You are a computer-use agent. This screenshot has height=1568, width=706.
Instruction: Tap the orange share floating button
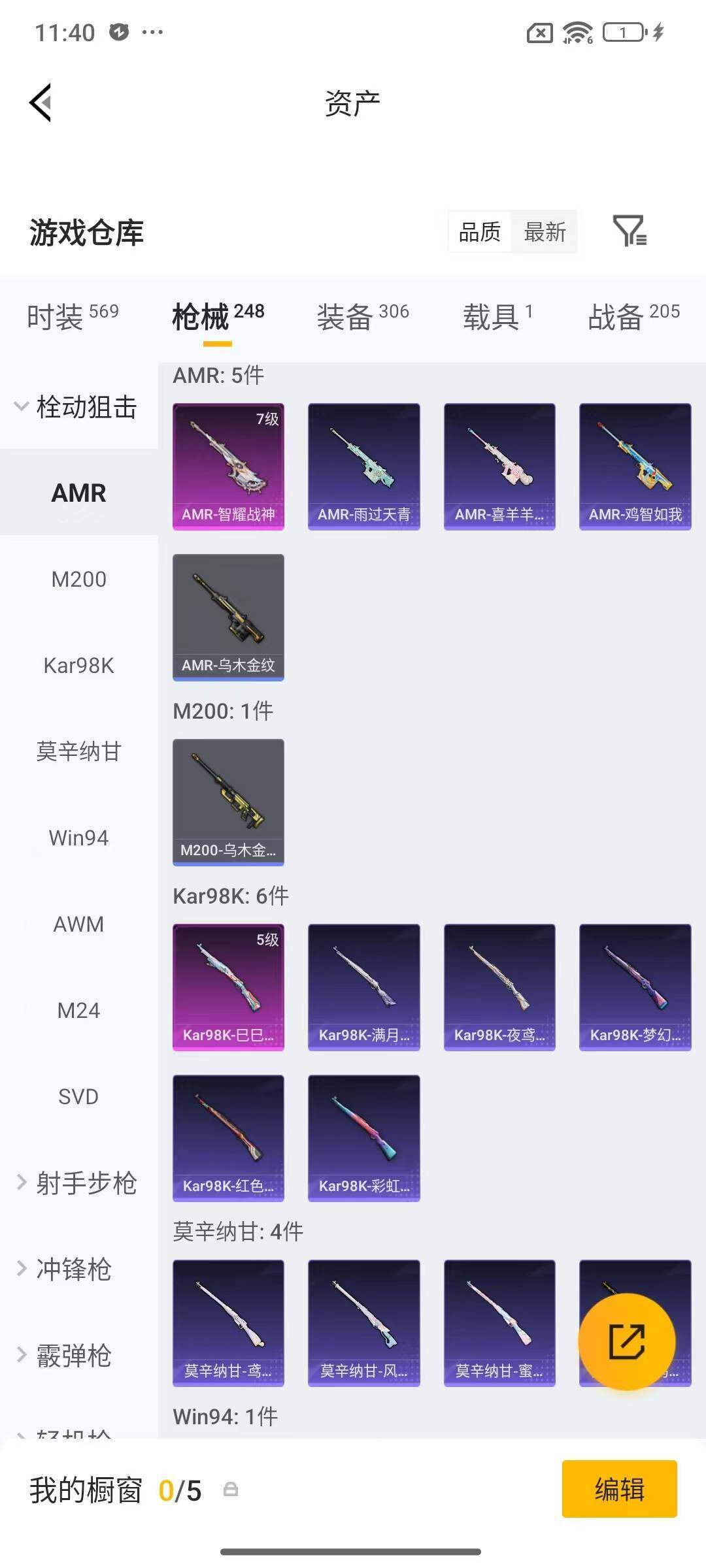click(x=627, y=1341)
